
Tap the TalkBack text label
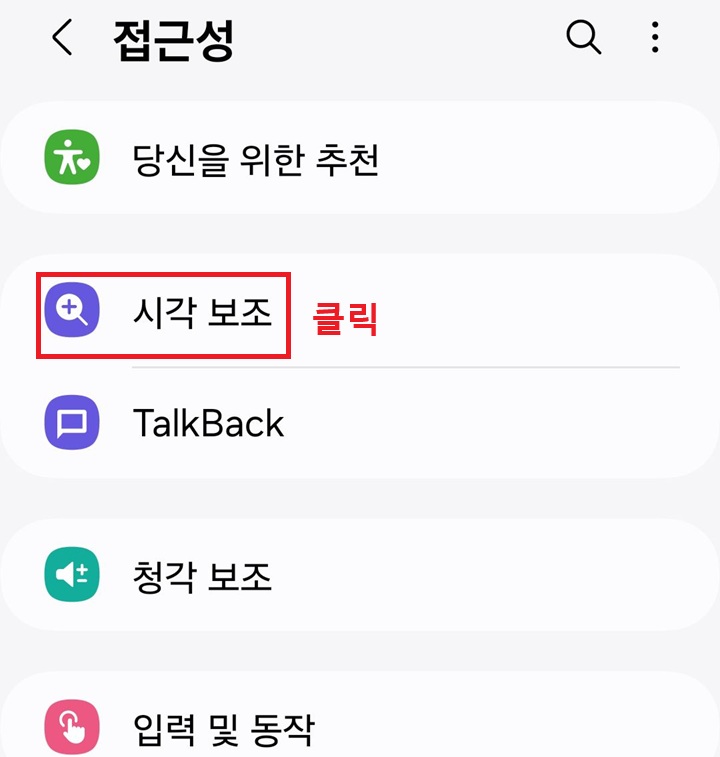tap(207, 422)
